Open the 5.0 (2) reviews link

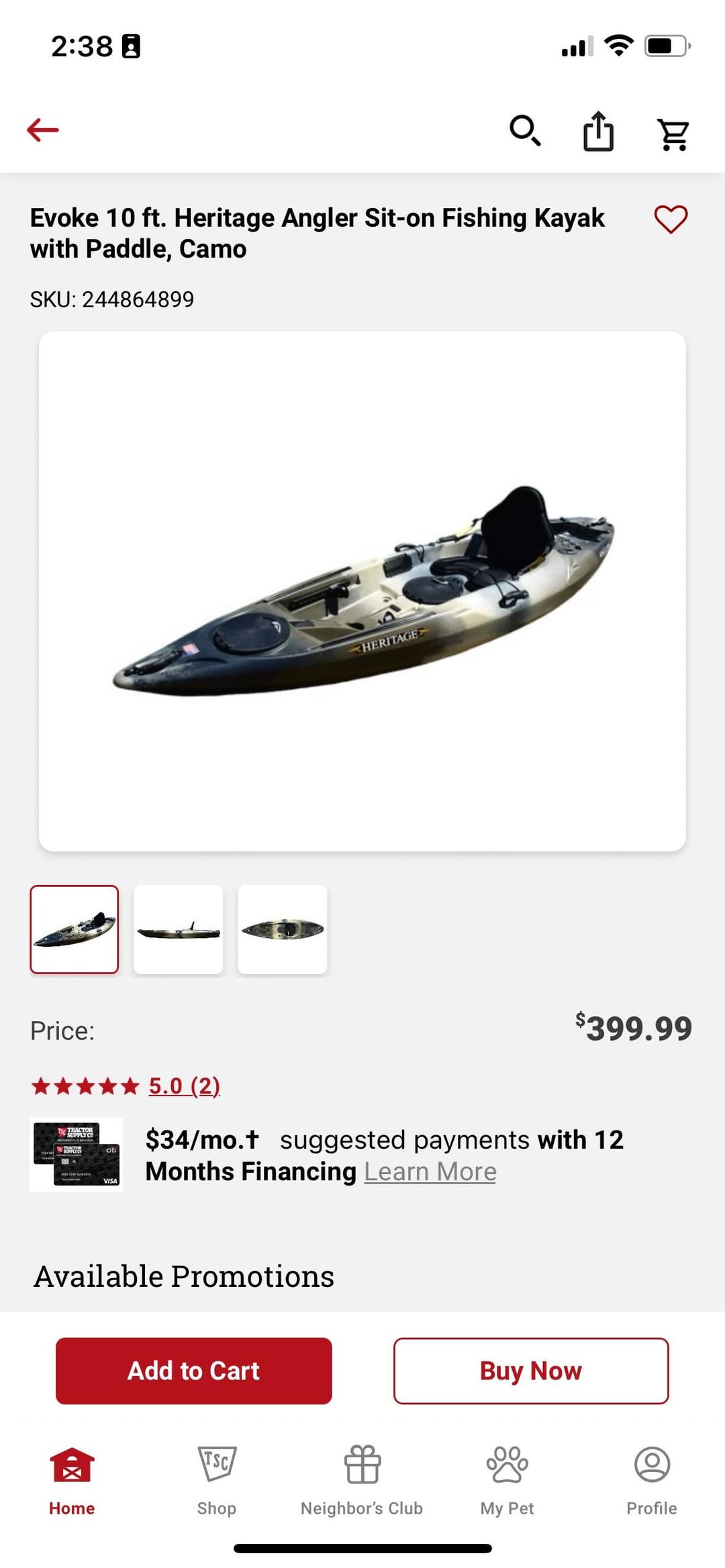(x=184, y=1086)
